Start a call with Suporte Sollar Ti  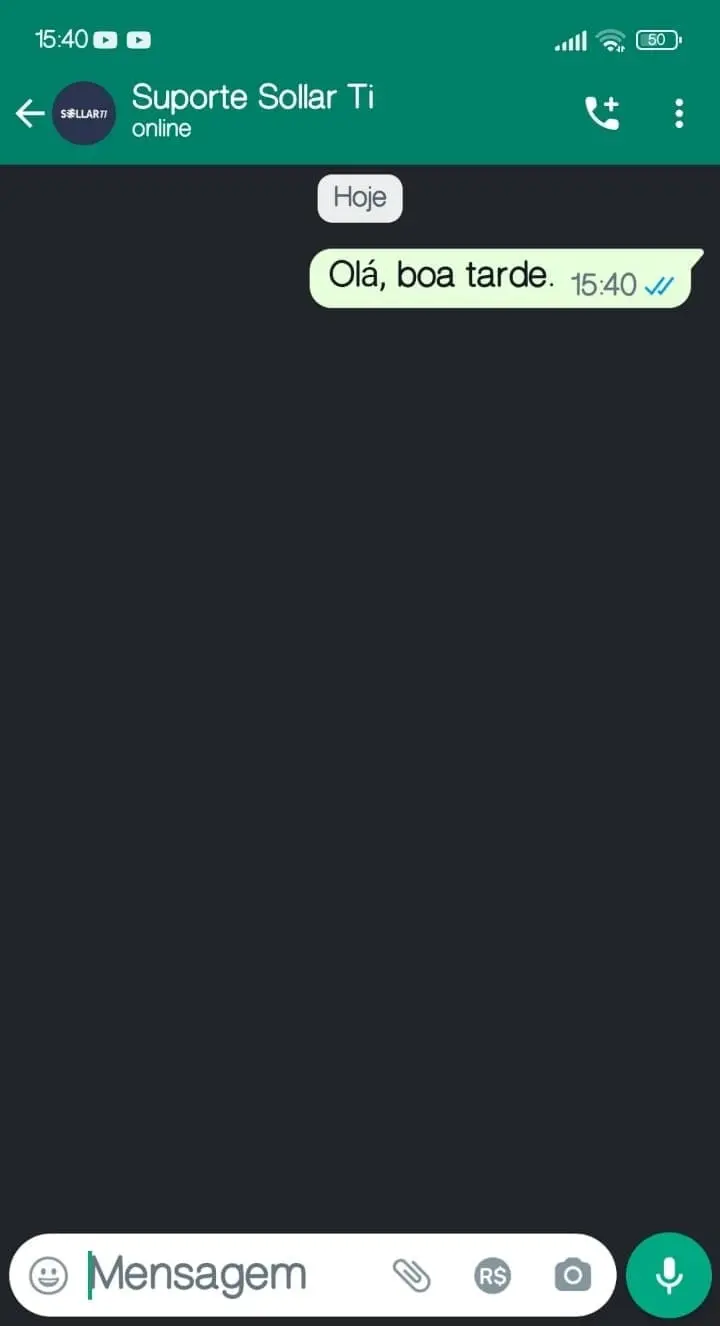pyautogui.click(x=602, y=113)
